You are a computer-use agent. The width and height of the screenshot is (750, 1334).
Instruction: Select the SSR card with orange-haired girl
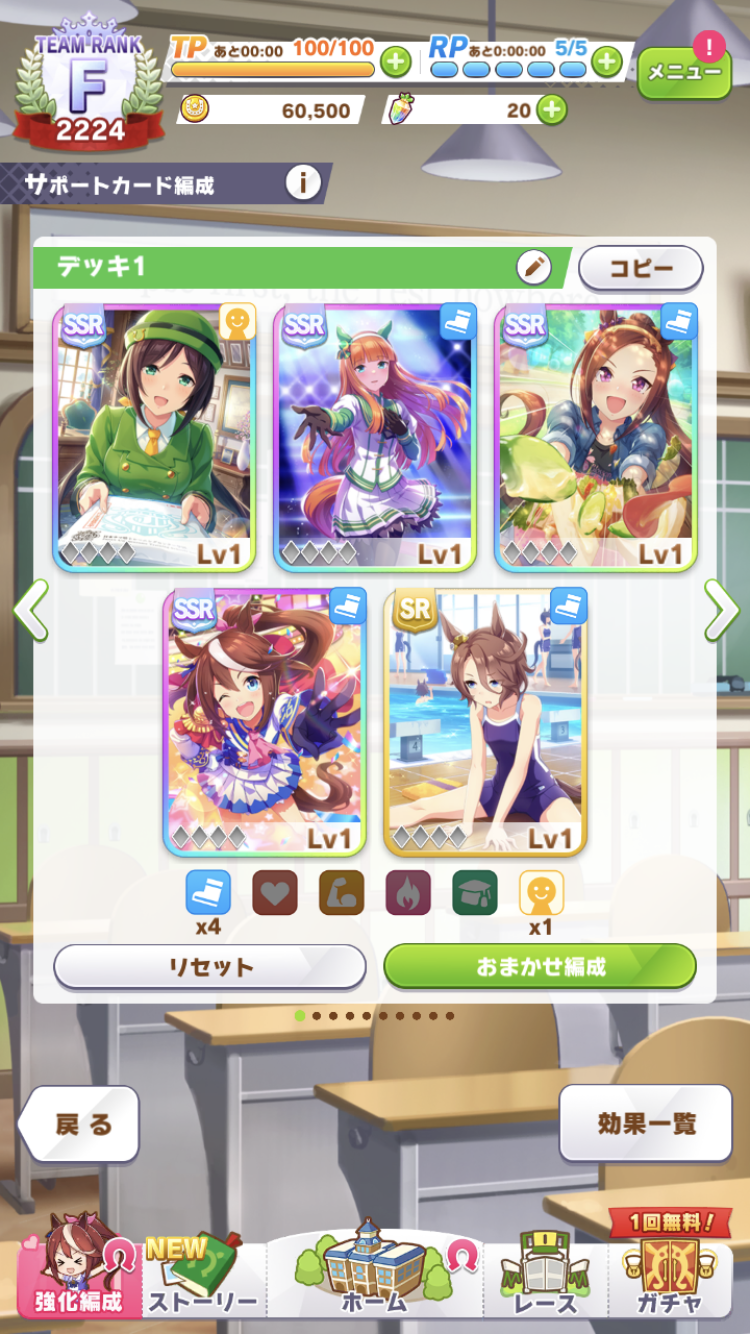point(375,437)
